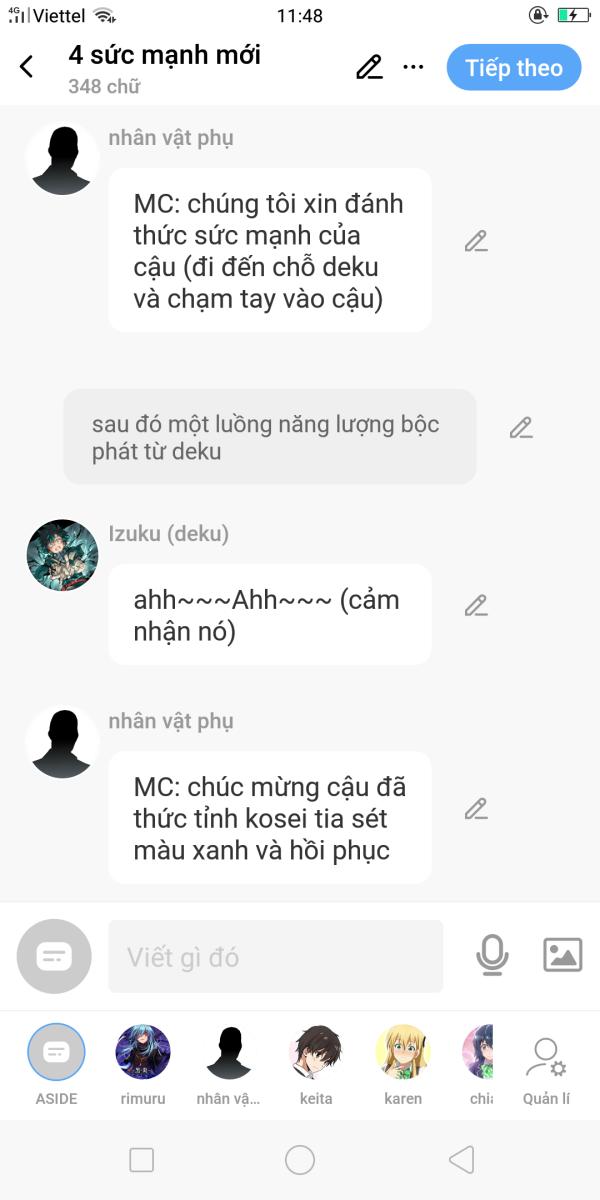600x1200 pixels.
Task: Tap the grey chat bubble beside the input
Action: pos(54,957)
